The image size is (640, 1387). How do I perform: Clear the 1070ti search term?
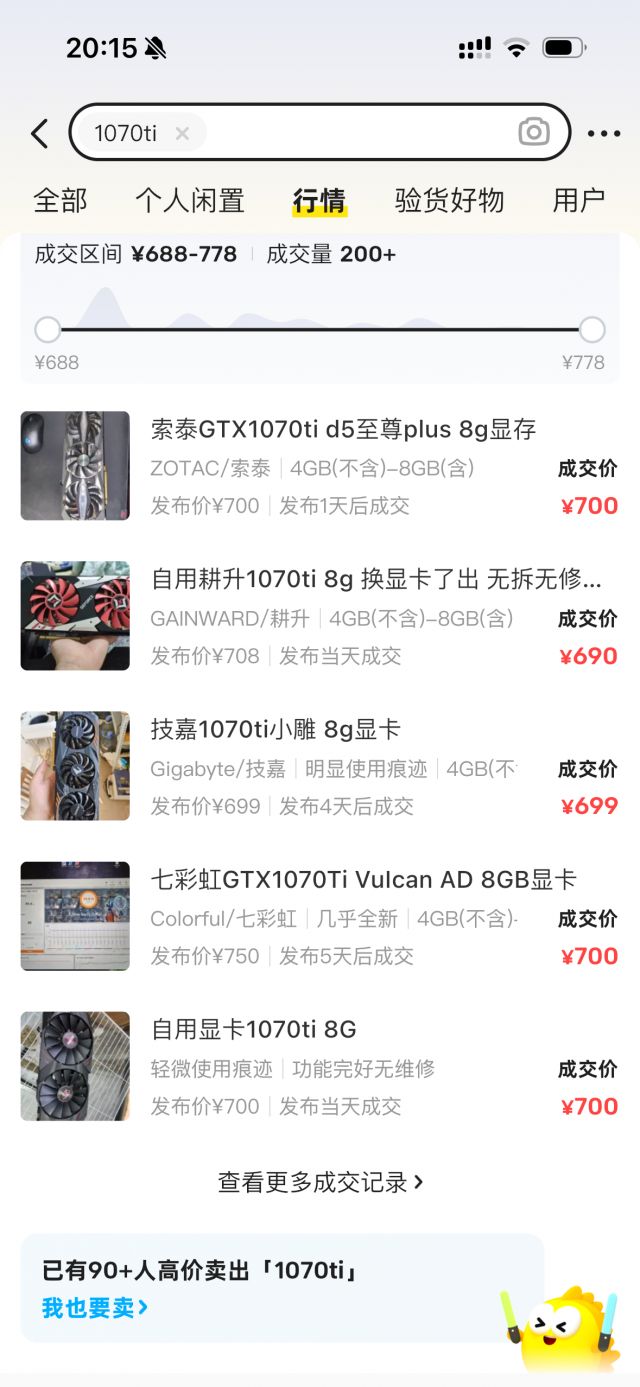182,133
